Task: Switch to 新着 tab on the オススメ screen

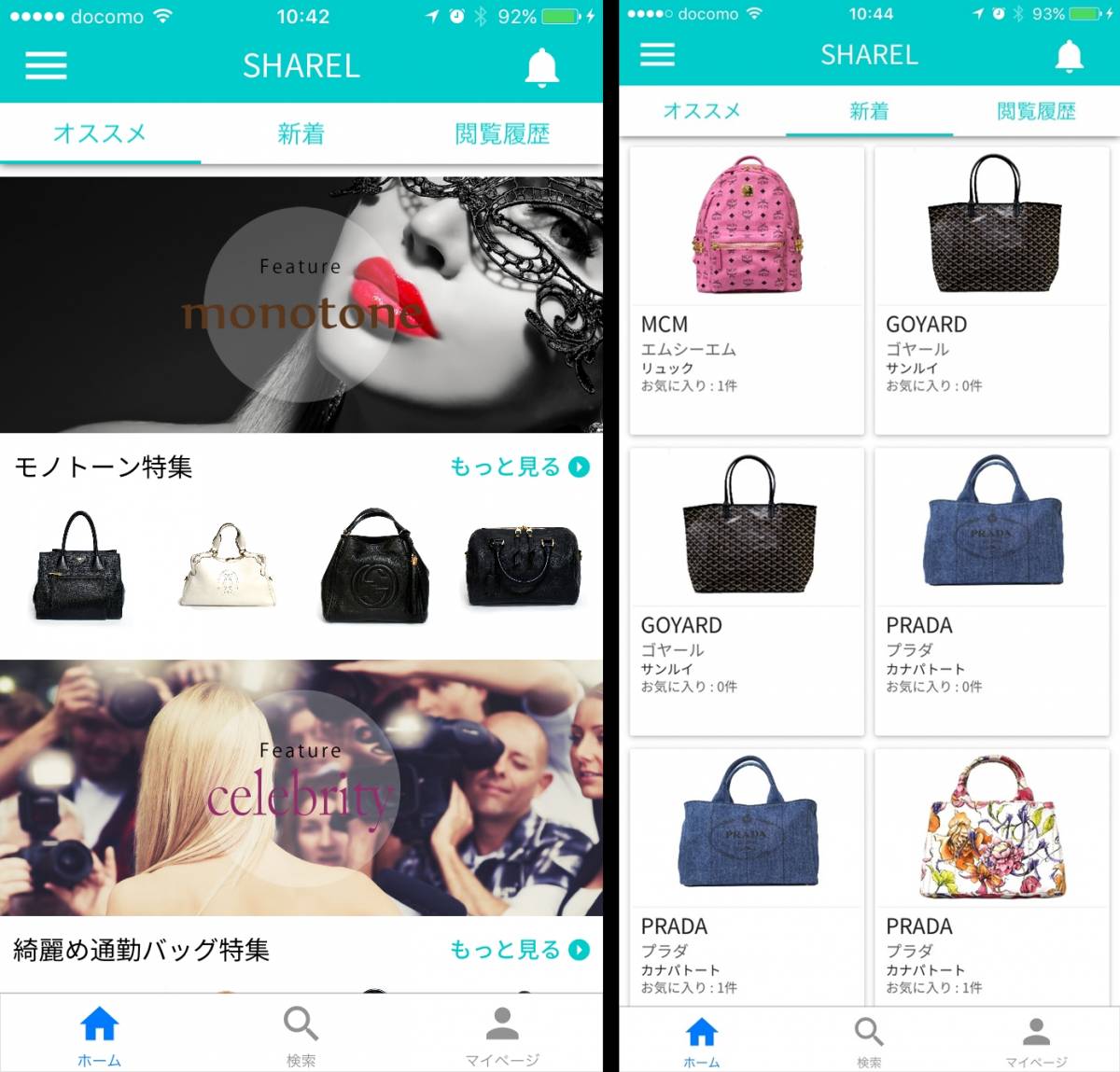Action: (x=301, y=134)
